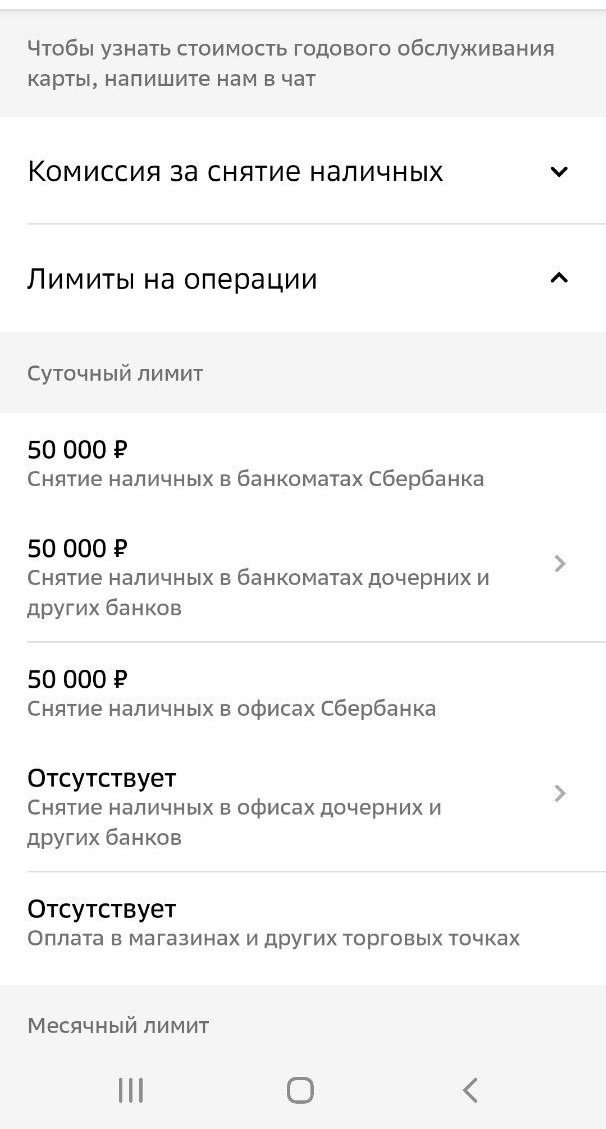606x1129 pixels.
Task: Go back using system back button
Action: (x=470, y=1090)
